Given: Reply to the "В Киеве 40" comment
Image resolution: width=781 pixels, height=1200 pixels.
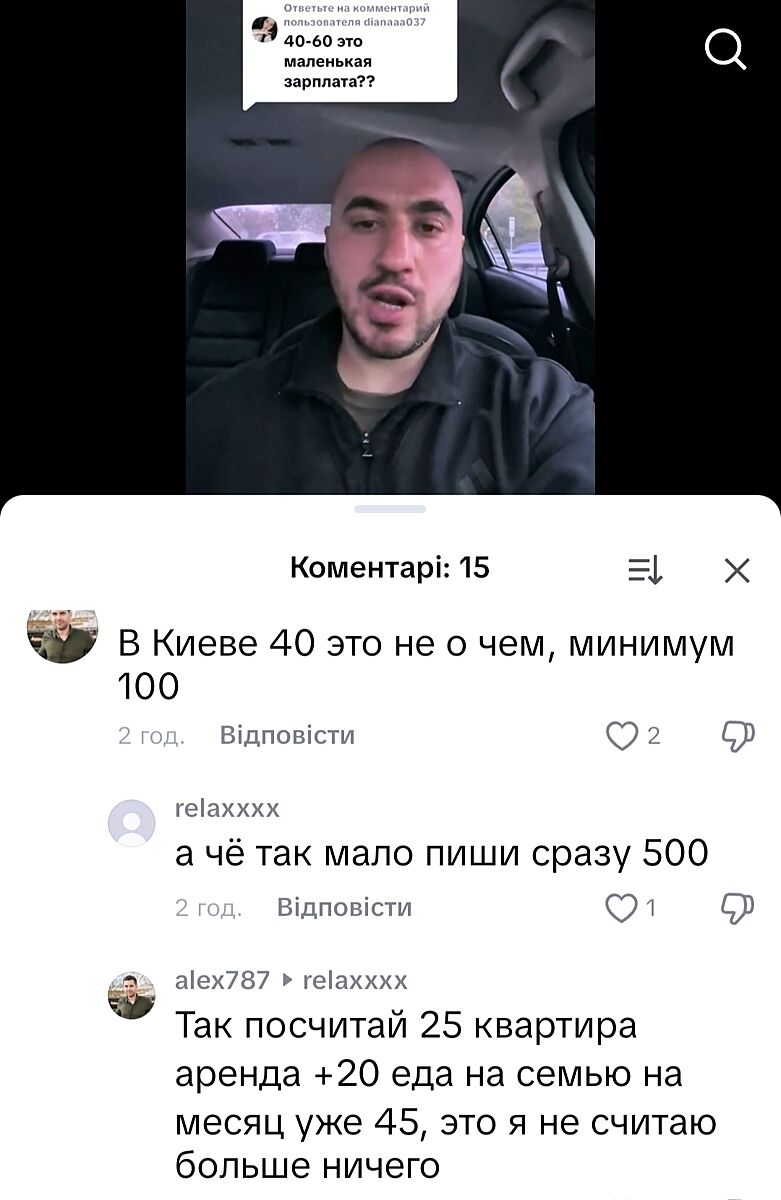Looking at the screenshot, I should tap(287, 736).
